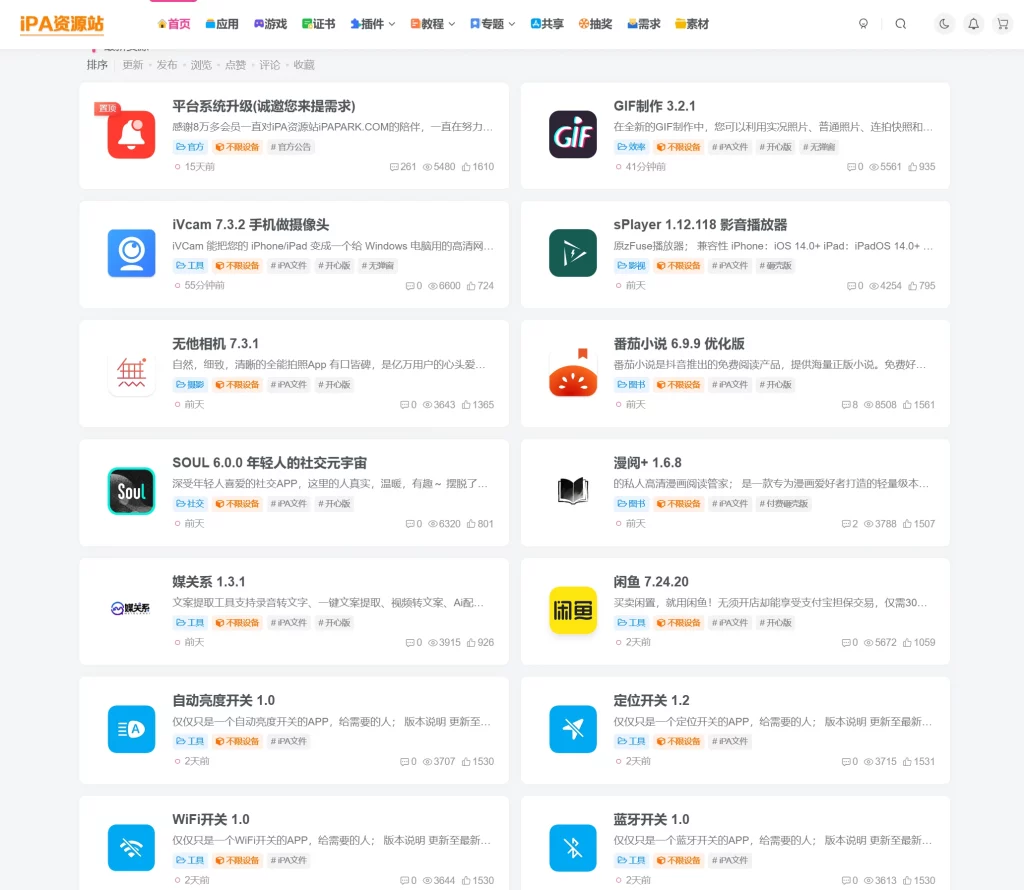Screen dimensions: 1024x890
Task: Open the 抽奖 page
Action: pos(595,24)
